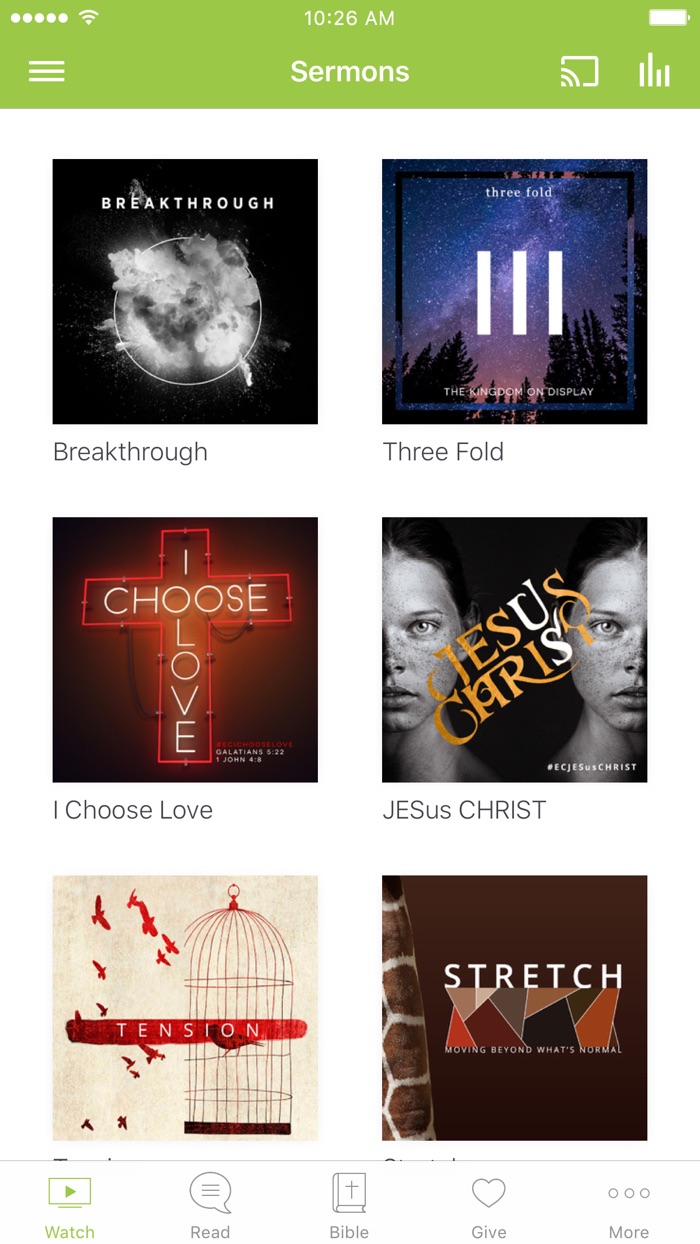700x1244 pixels.
Task: Open the now playing bars icon
Action: point(655,71)
